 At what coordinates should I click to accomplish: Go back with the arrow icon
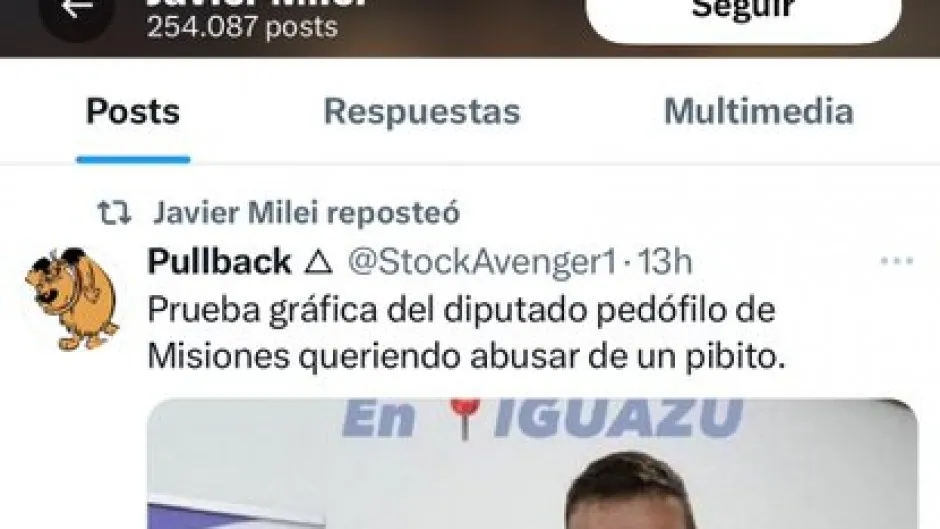[77, 10]
